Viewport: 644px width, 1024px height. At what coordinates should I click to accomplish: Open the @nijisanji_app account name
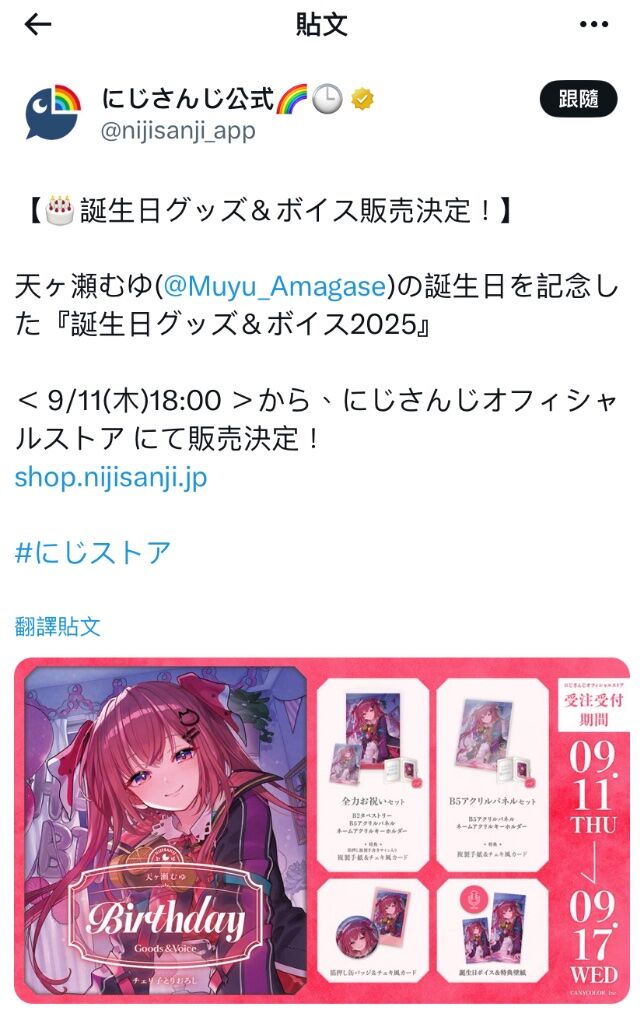179,131
